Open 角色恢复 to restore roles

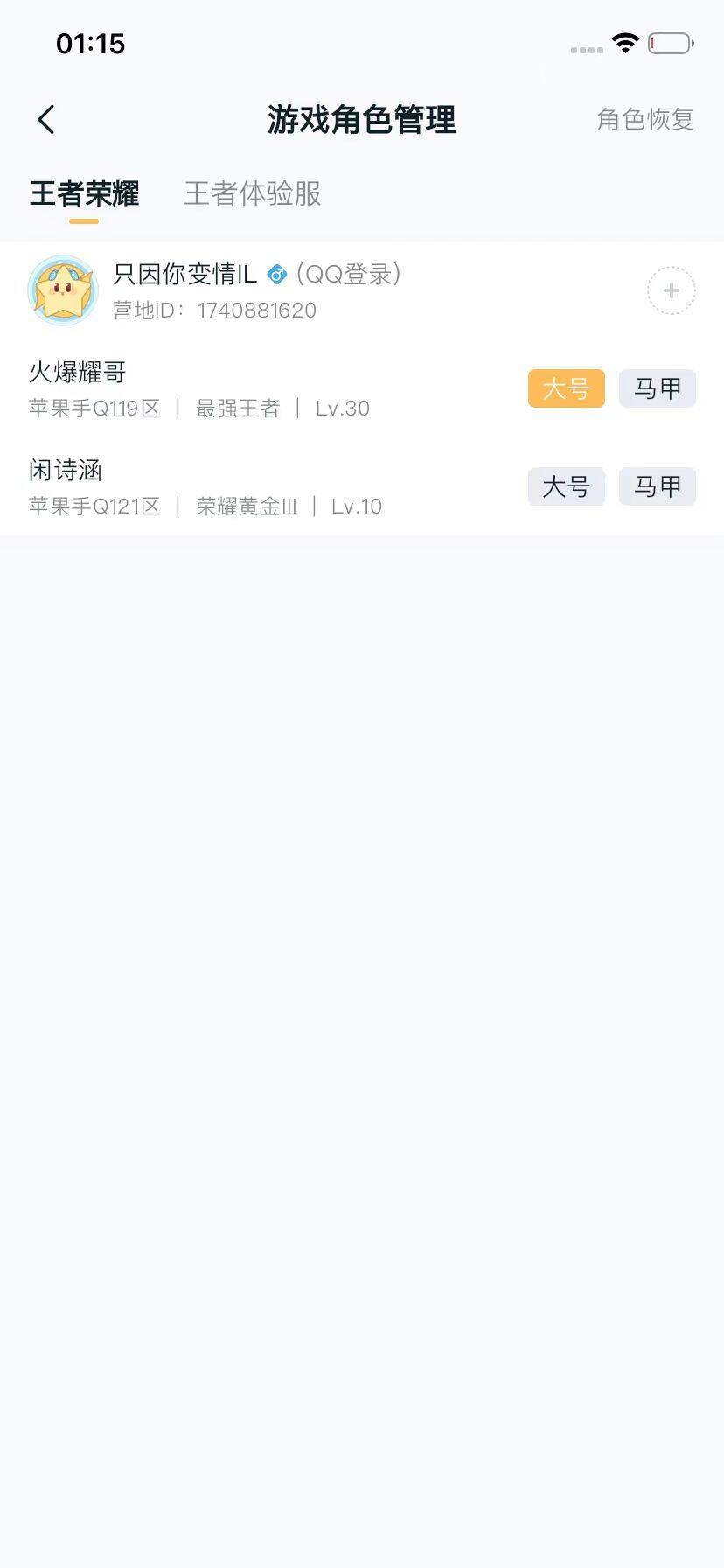pyautogui.click(x=645, y=118)
